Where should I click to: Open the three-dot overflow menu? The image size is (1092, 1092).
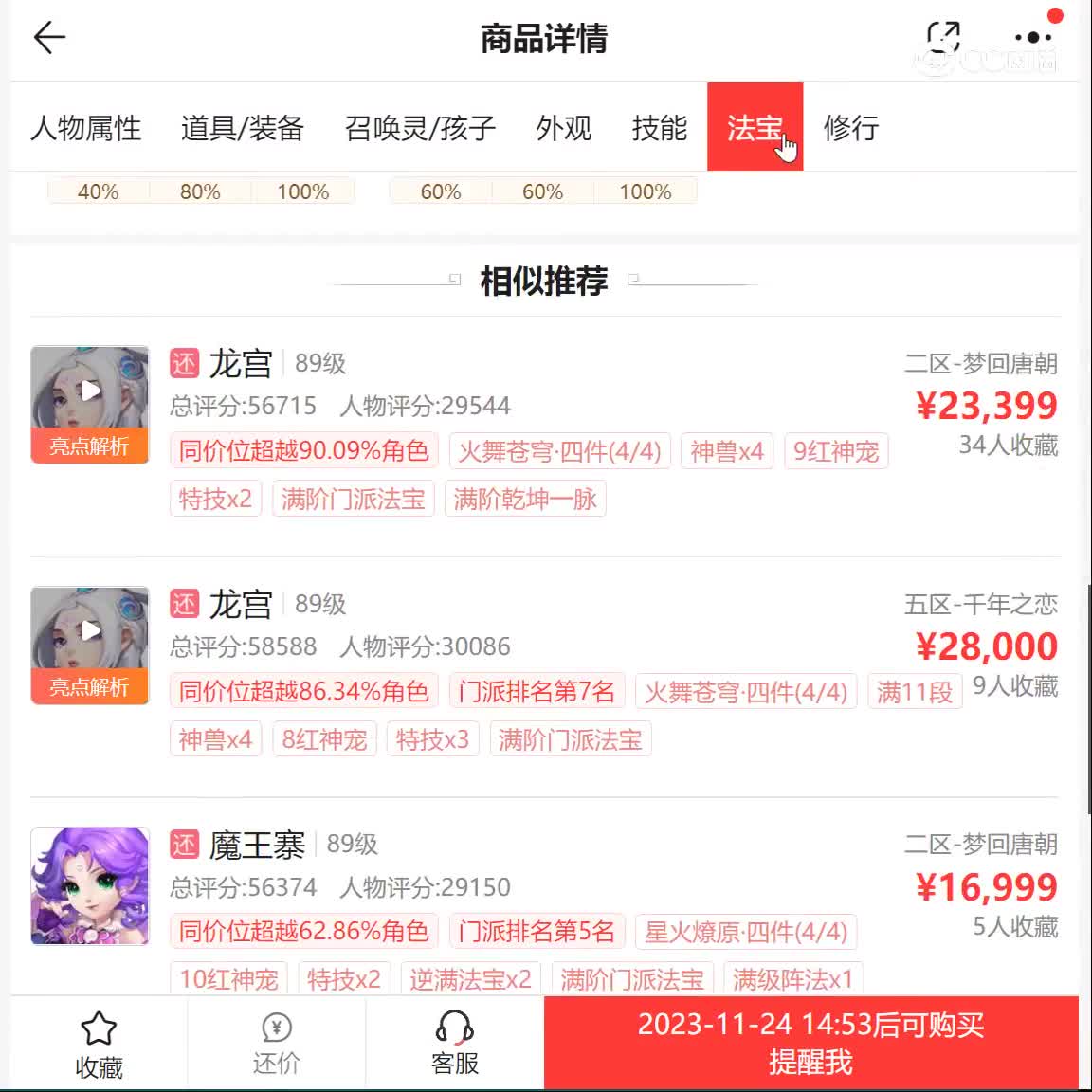1032,38
